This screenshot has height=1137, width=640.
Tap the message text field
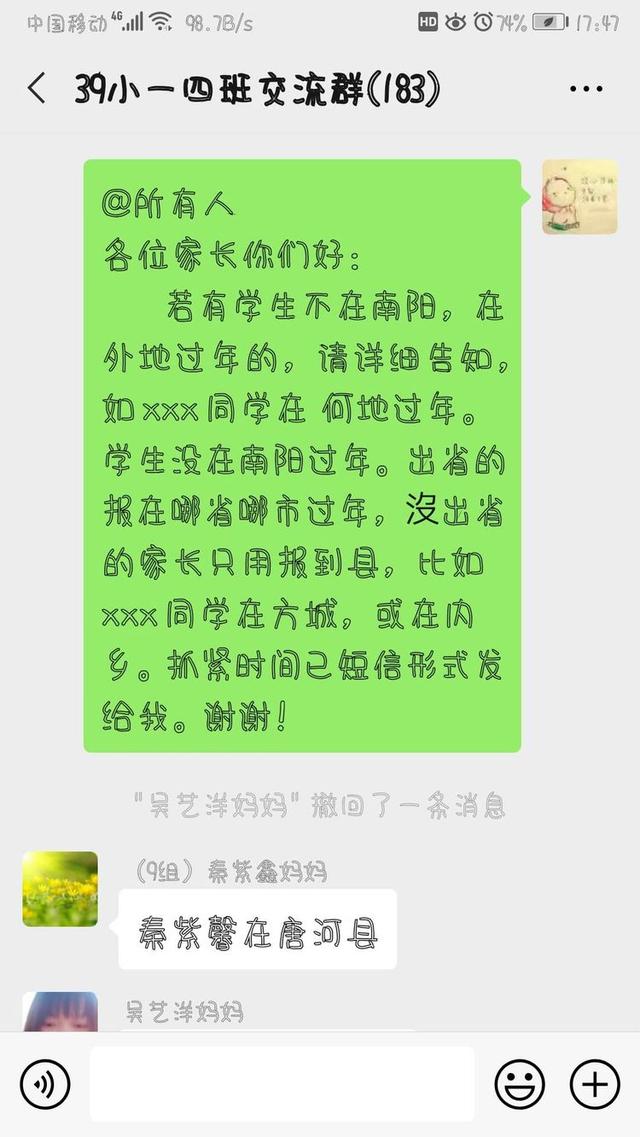pos(282,1084)
